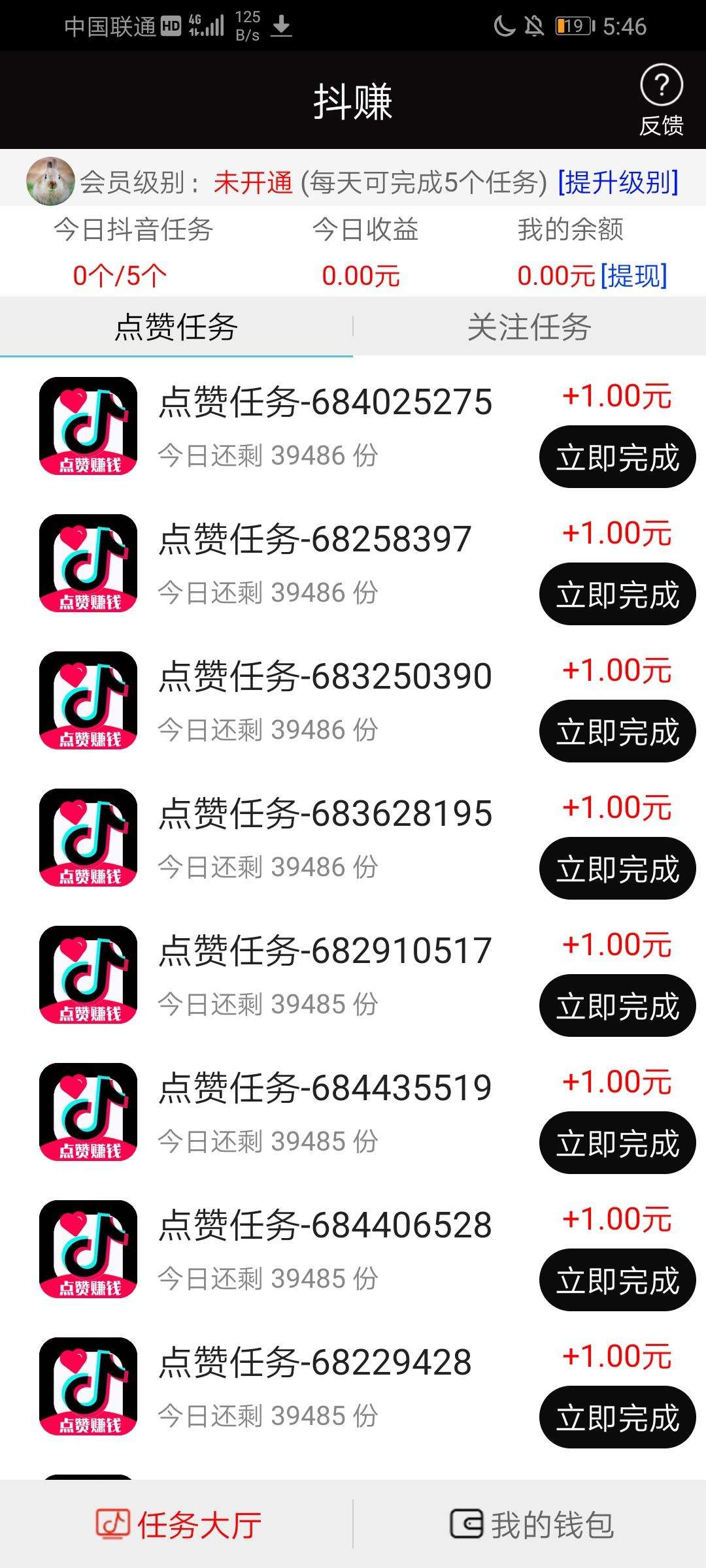Click 立即完成 for task 684025275
Image resolution: width=706 pixels, height=1568 pixels.
coord(617,457)
